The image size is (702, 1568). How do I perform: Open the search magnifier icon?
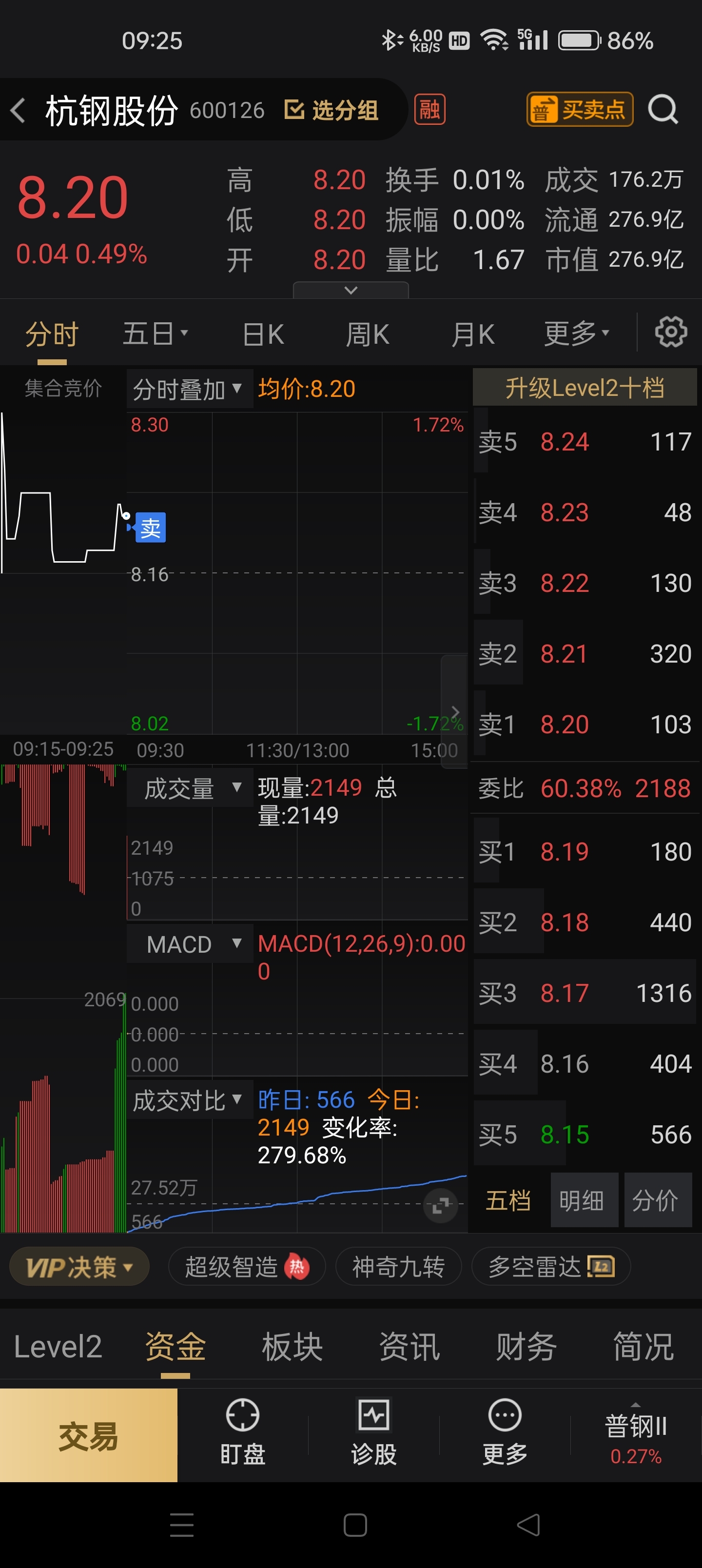[x=663, y=110]
